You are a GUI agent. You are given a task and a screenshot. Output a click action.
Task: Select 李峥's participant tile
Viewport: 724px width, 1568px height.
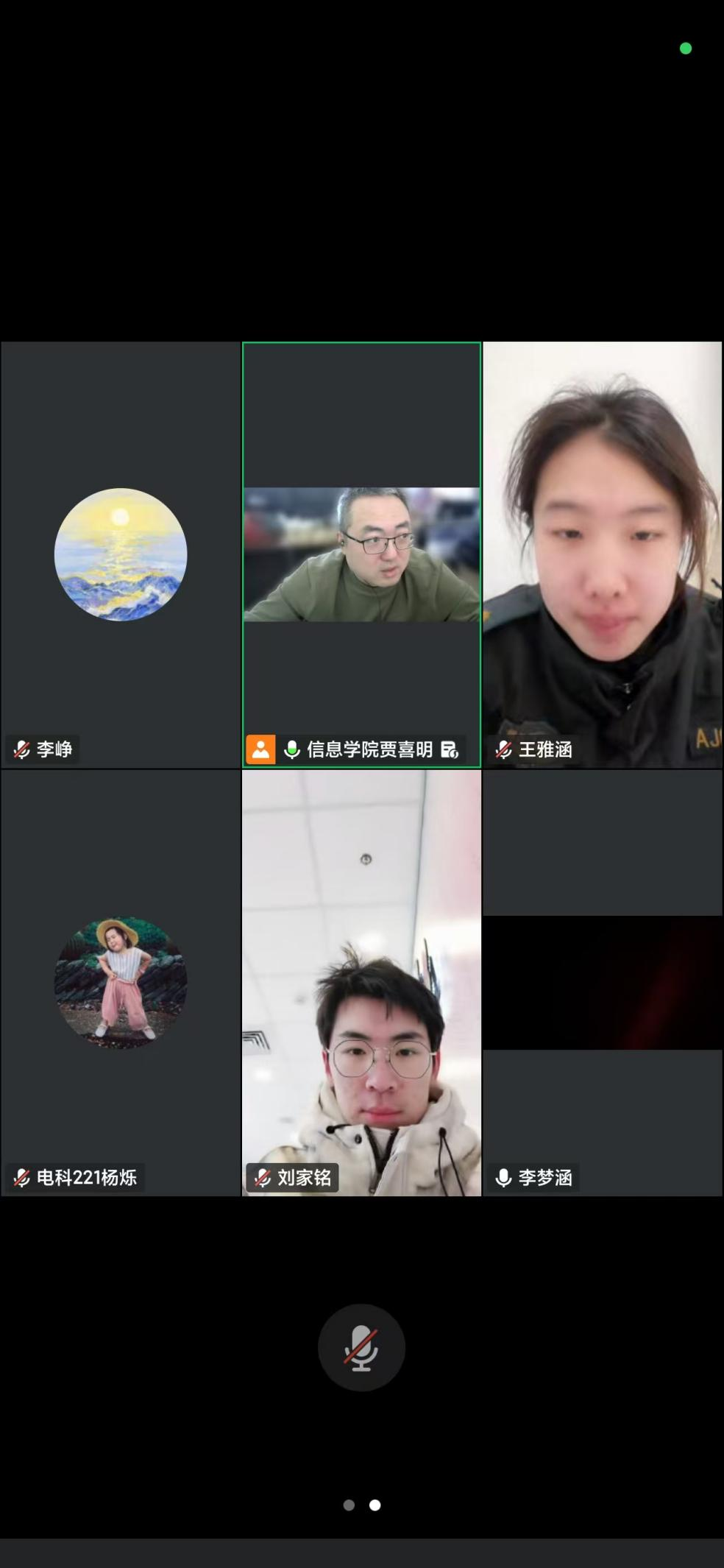click(x=121, y=555)
